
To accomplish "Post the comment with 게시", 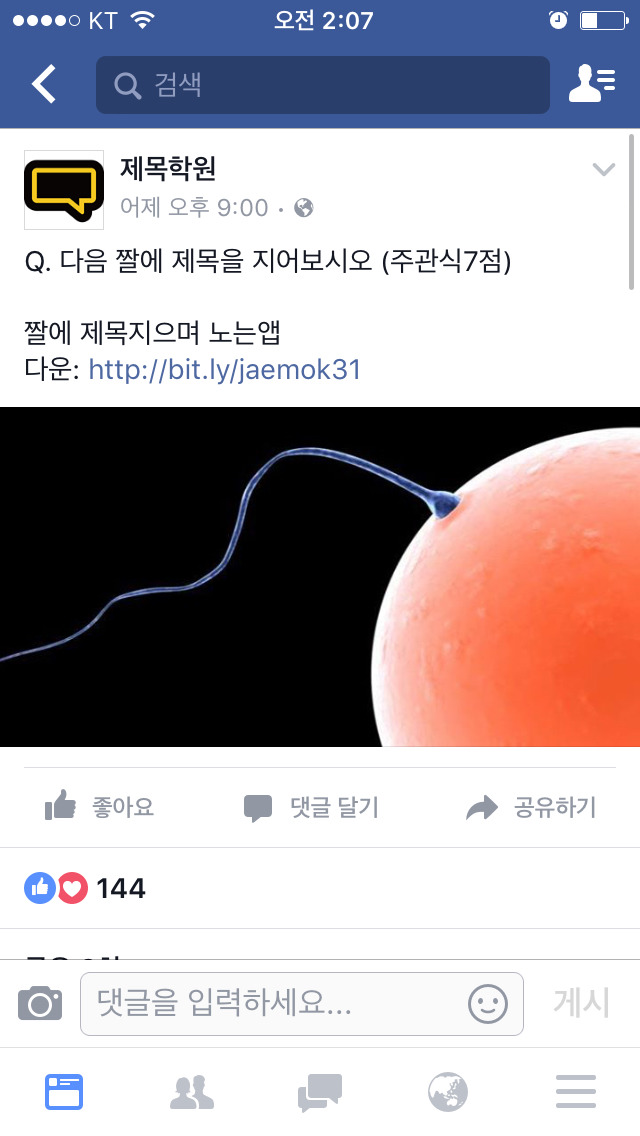I will pos(581,1003).
